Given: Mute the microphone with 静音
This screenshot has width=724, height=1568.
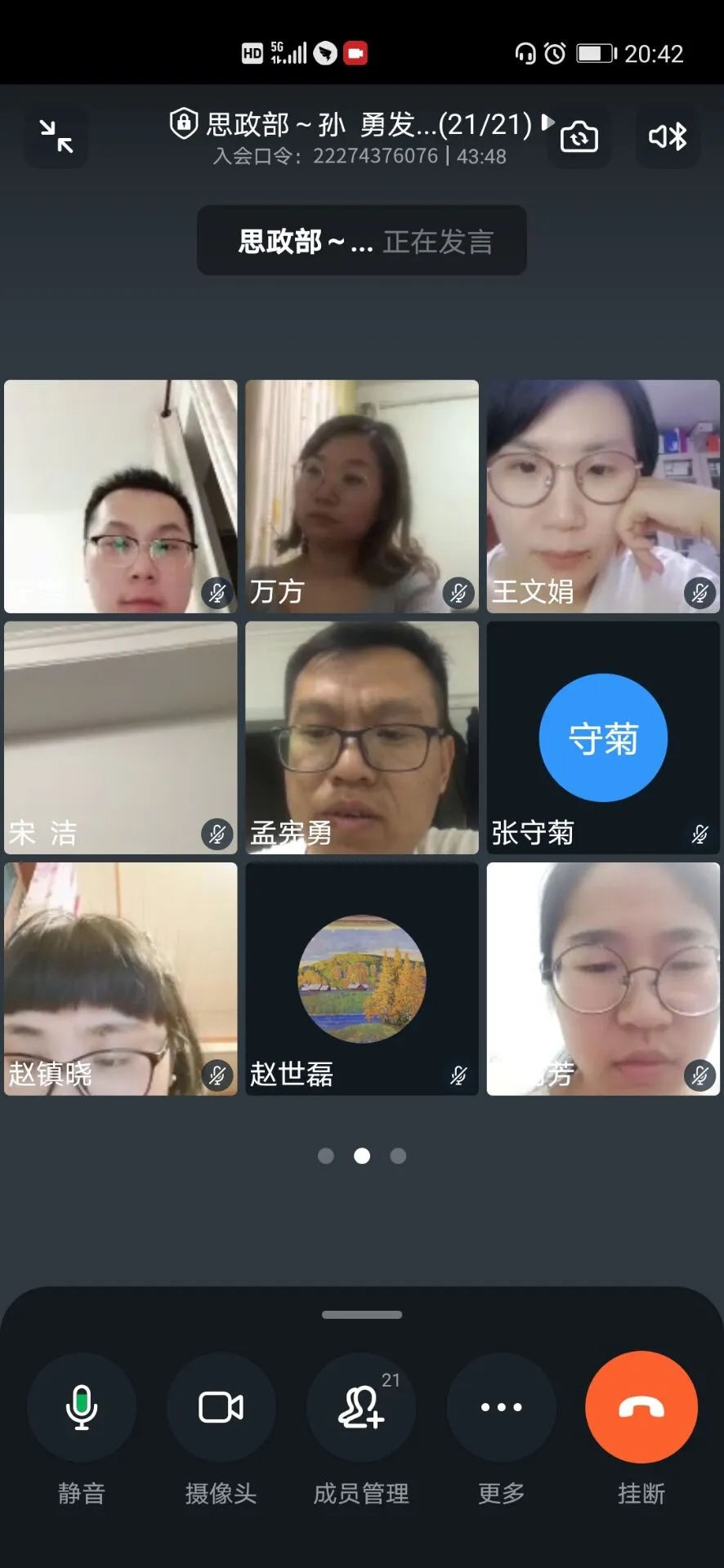Looking at the screenshot, I should pos(81,1407).
